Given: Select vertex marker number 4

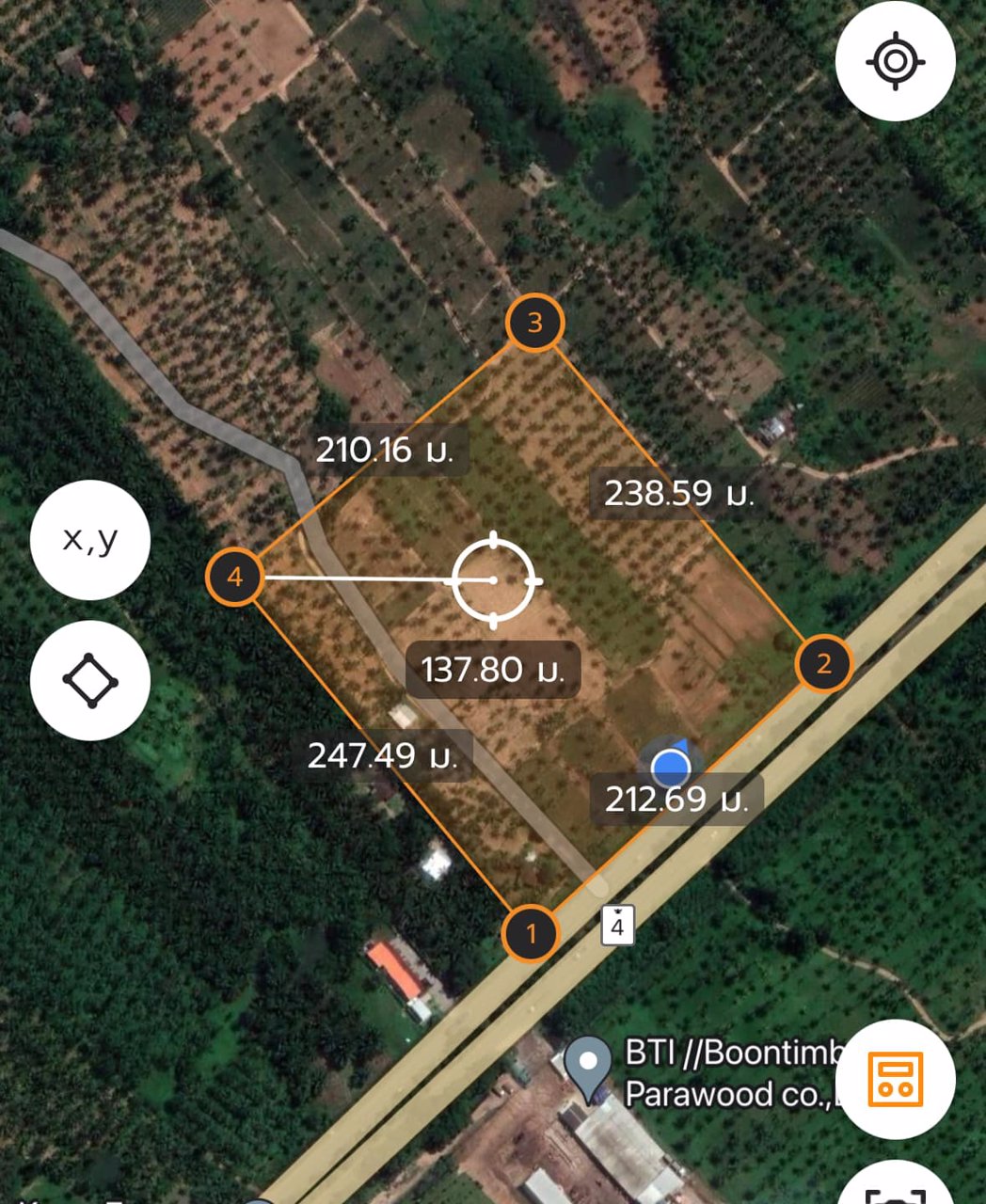Looking at the screenshot, I should (x=234, y=577).
